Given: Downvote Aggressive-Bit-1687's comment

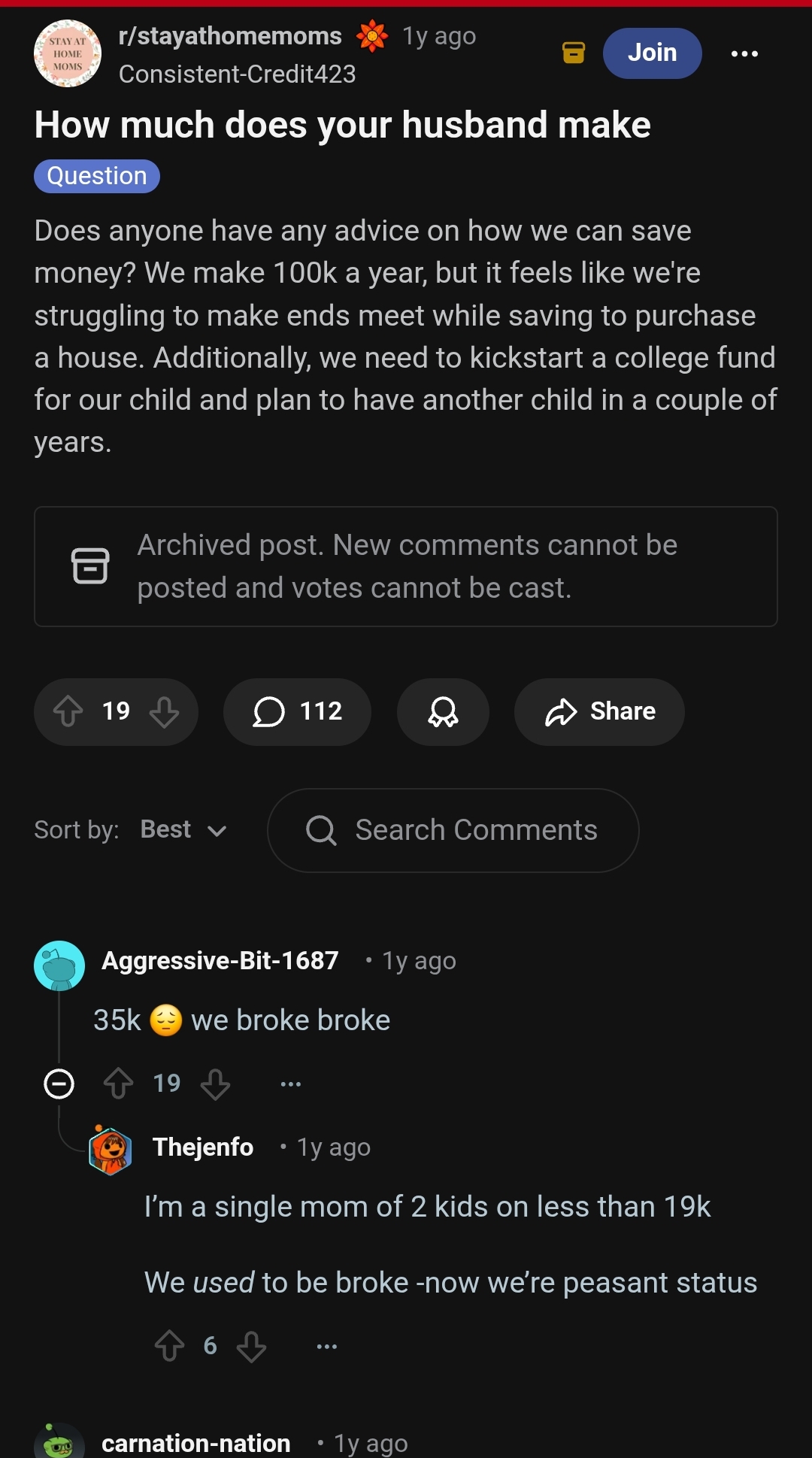Looking at the screenshot, I should click(x=216, y=1084).
